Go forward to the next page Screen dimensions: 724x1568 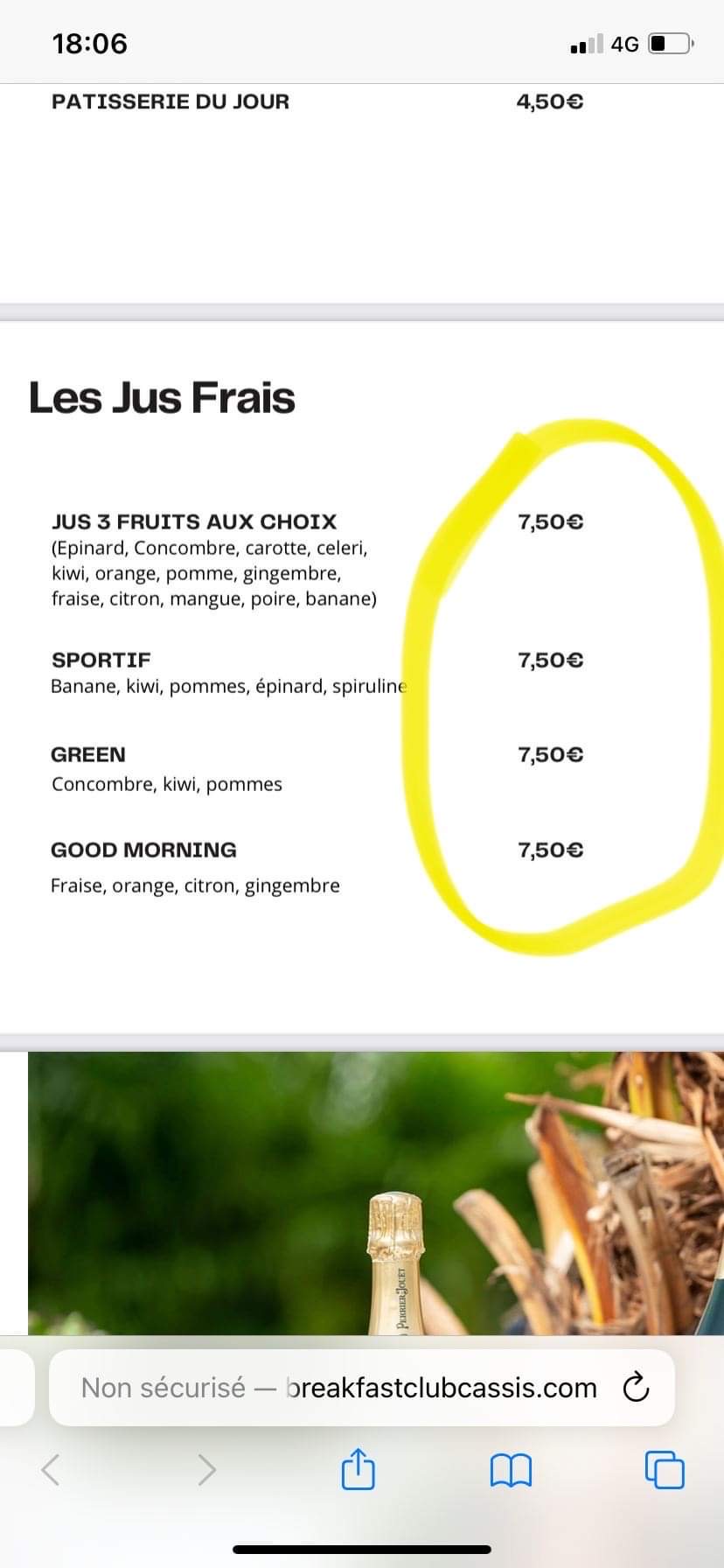click(206, 1469)
